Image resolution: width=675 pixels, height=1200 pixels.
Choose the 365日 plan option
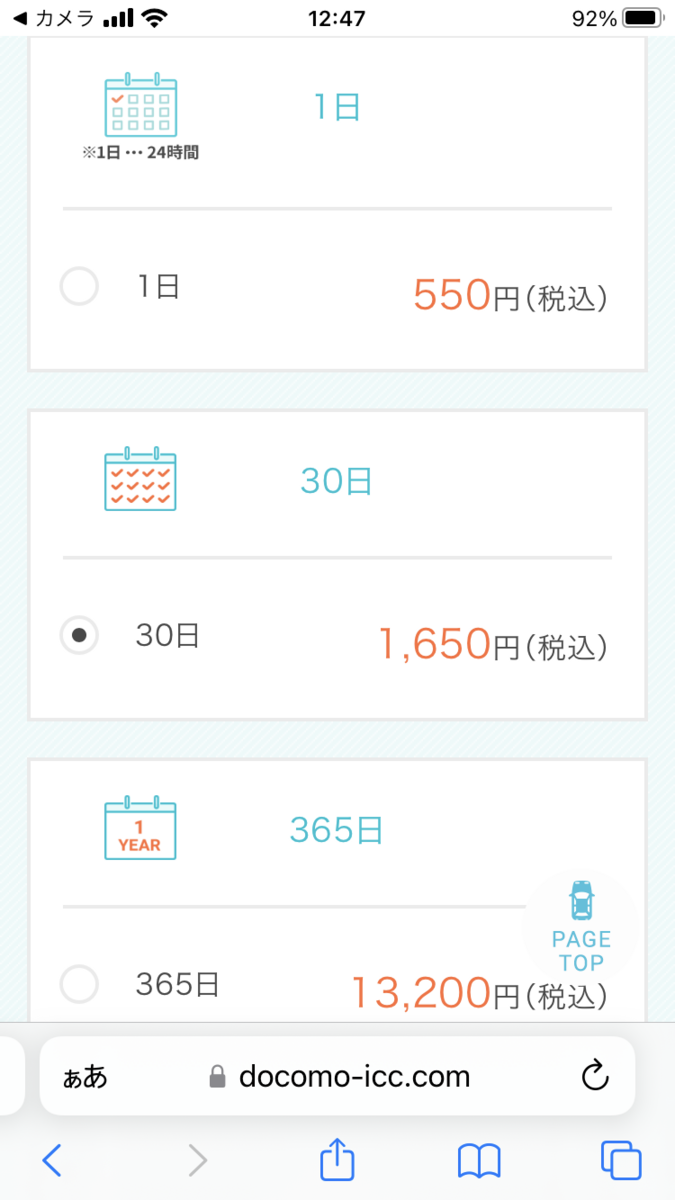click(x=79, y=984)
